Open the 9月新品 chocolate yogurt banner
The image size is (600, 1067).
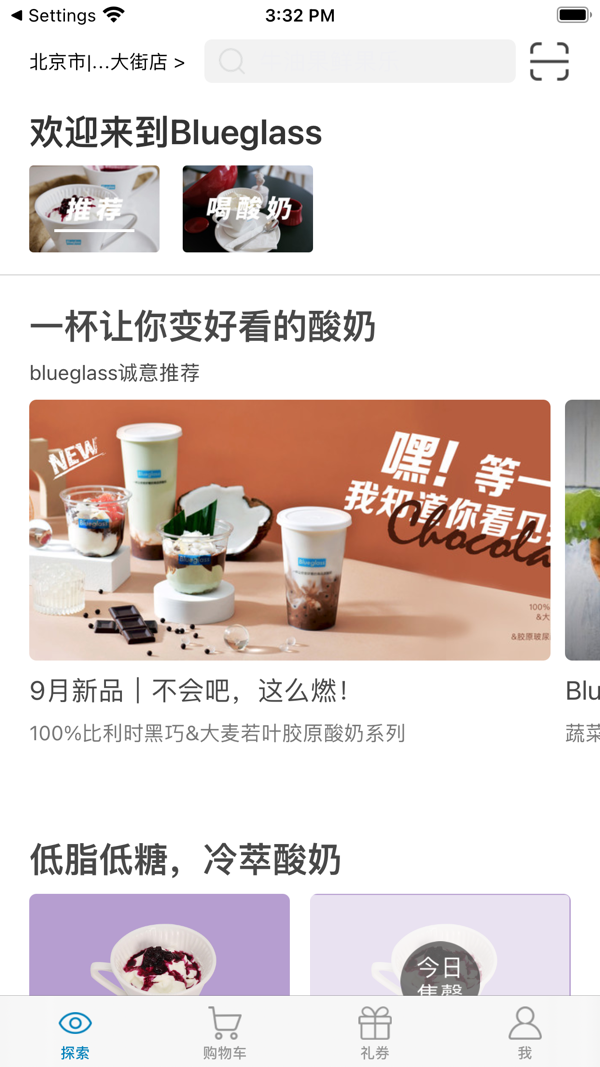(290, 530)
